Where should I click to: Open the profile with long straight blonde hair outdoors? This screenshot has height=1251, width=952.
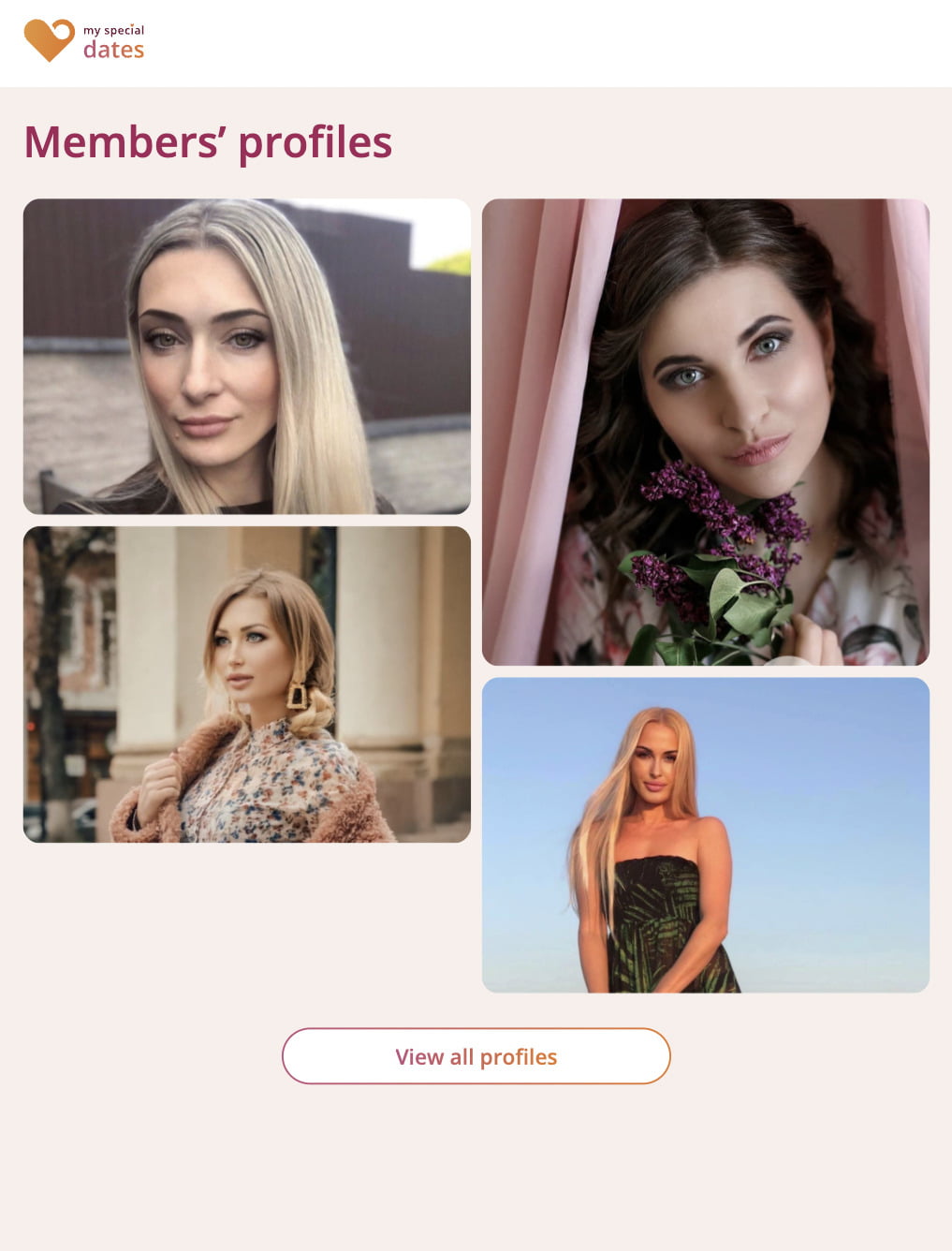coord(246,356)
